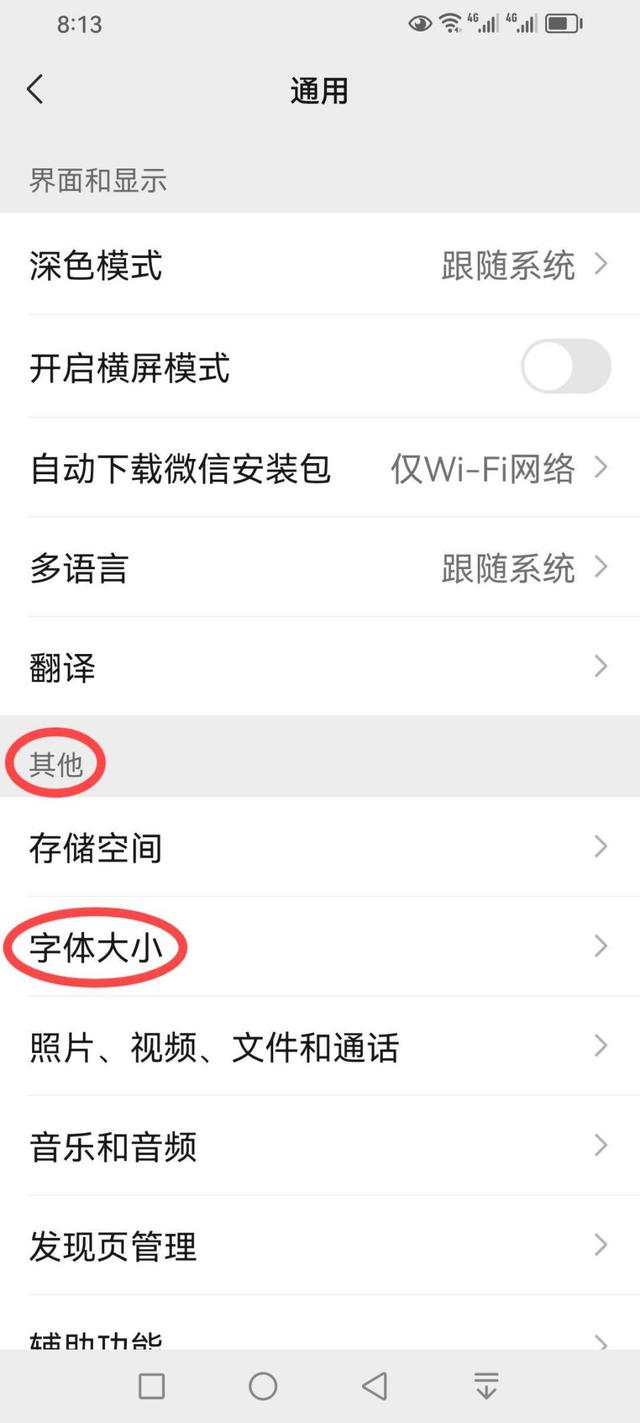This screenshot has width=640, height=1423.
Task: Open 存储空间 settings
Action: (320, 848)
